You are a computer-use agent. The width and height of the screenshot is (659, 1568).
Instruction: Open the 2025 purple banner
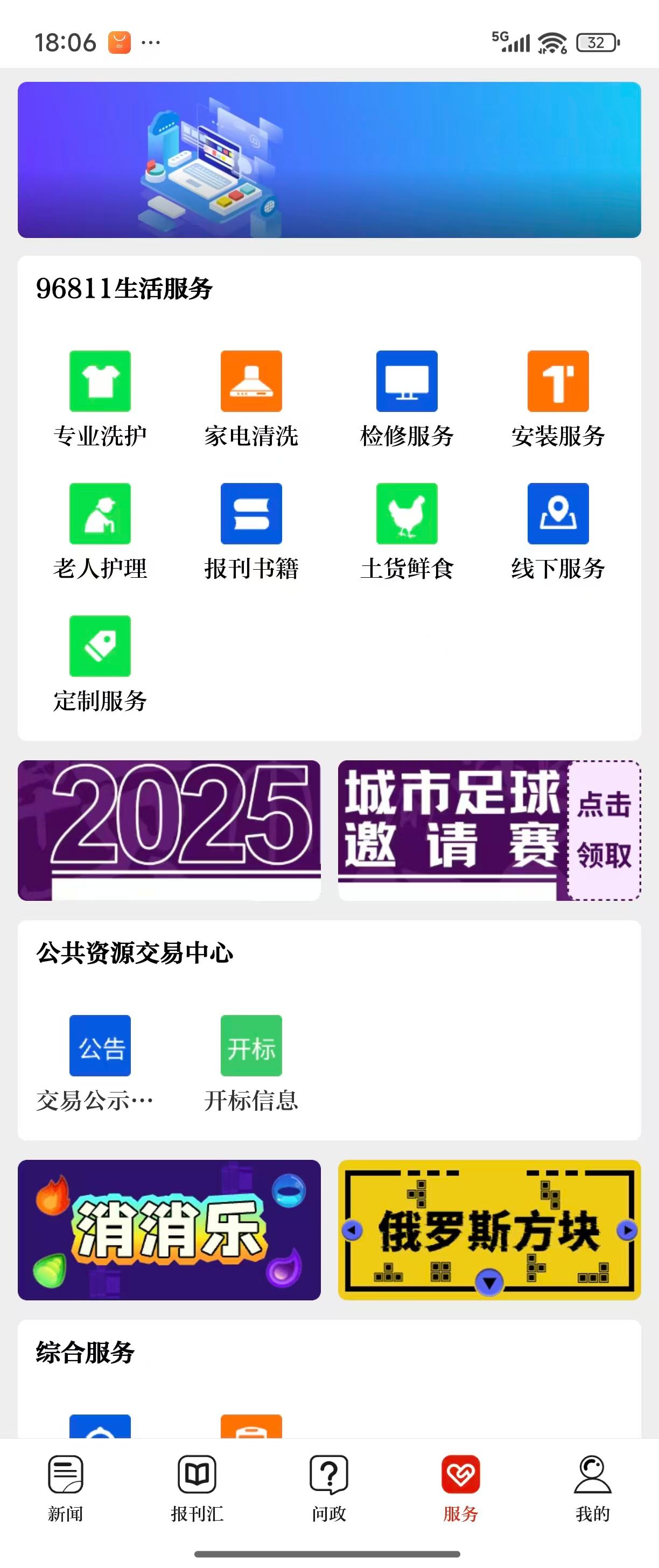click(x=169, y=830)
